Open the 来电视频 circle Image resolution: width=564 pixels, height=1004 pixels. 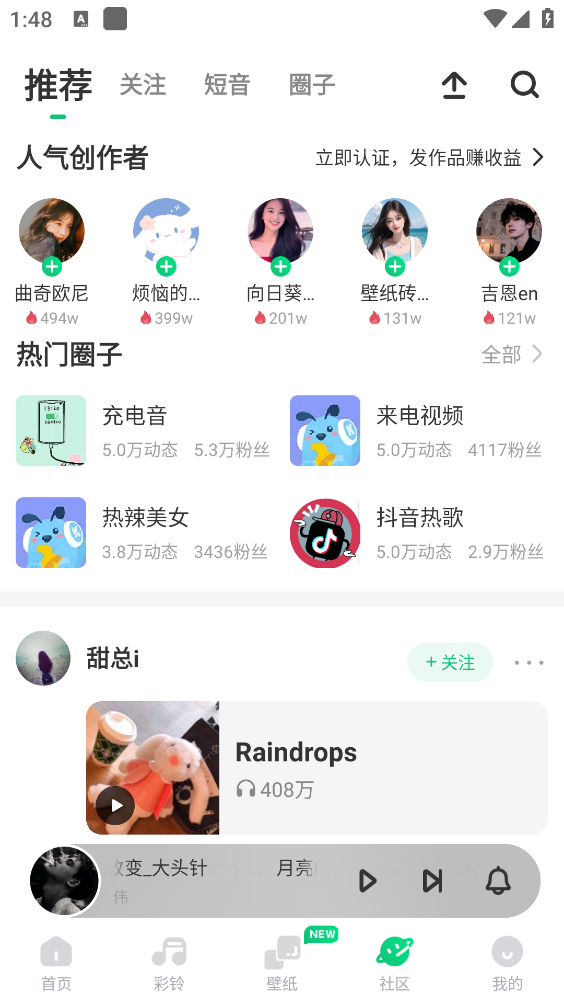[417, 430]
